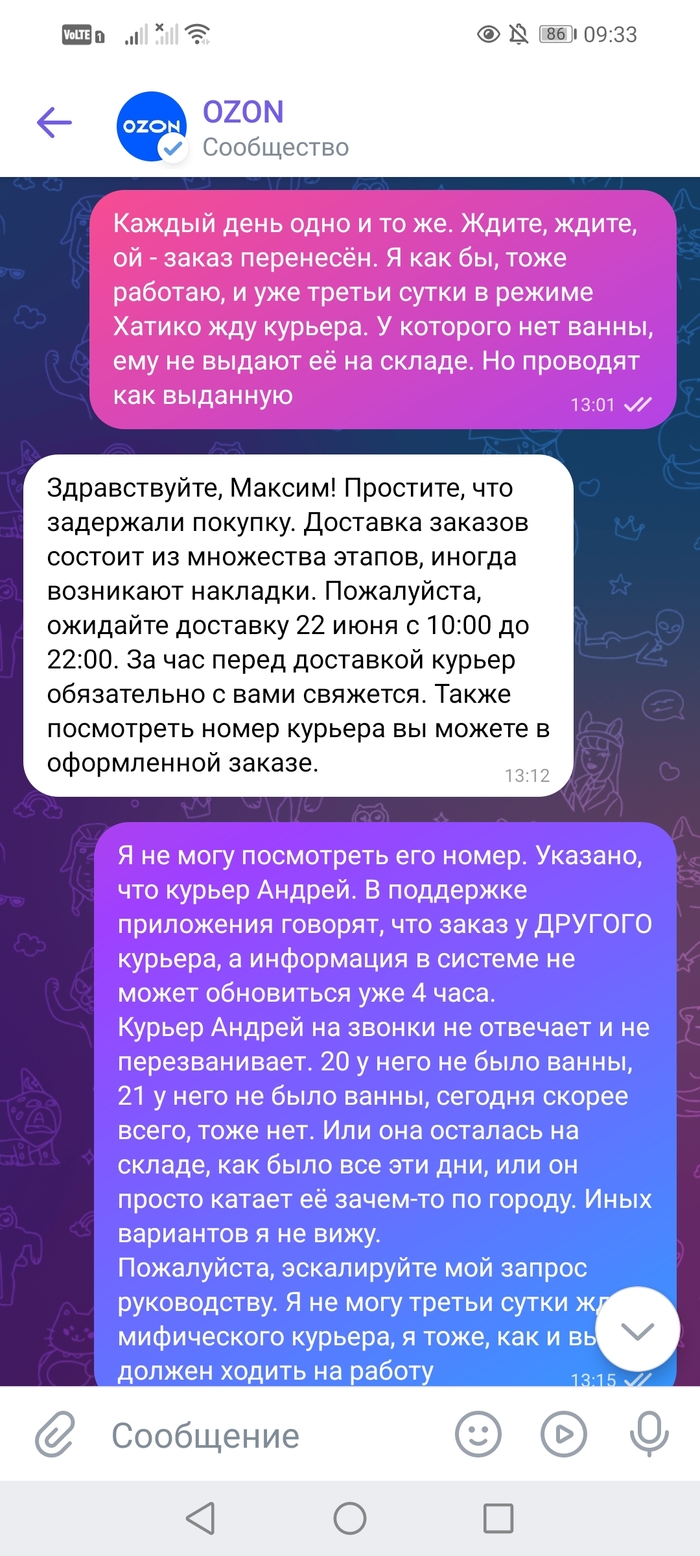Jump to the latest messages with the down arrow
The height and width of the screenshot is (1556, 700).
637,1329
